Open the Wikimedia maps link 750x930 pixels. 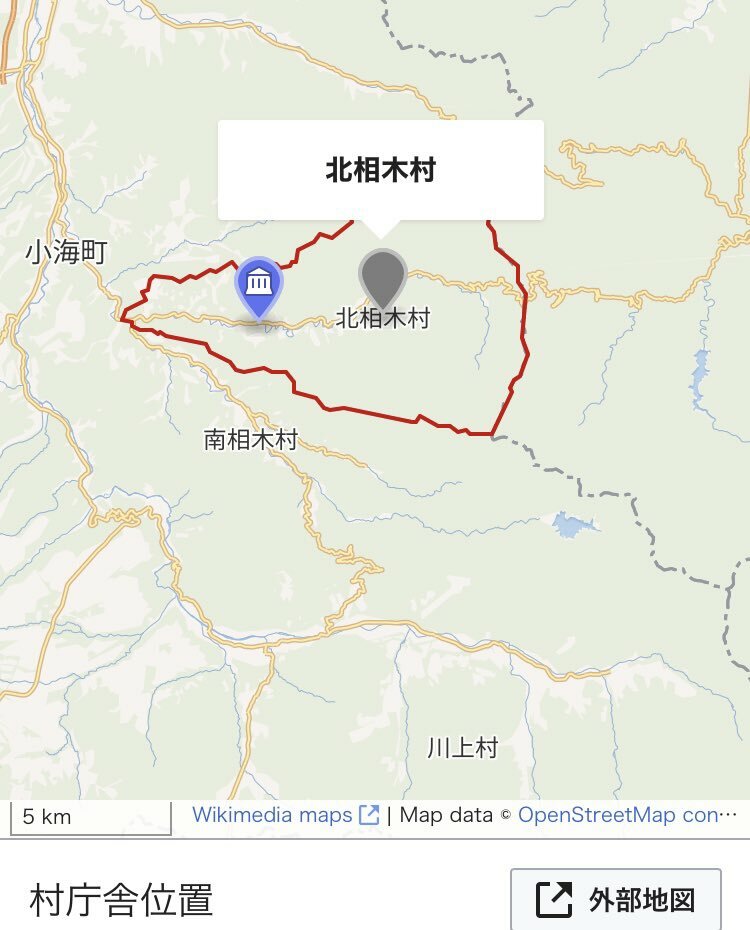coord(284,815)
